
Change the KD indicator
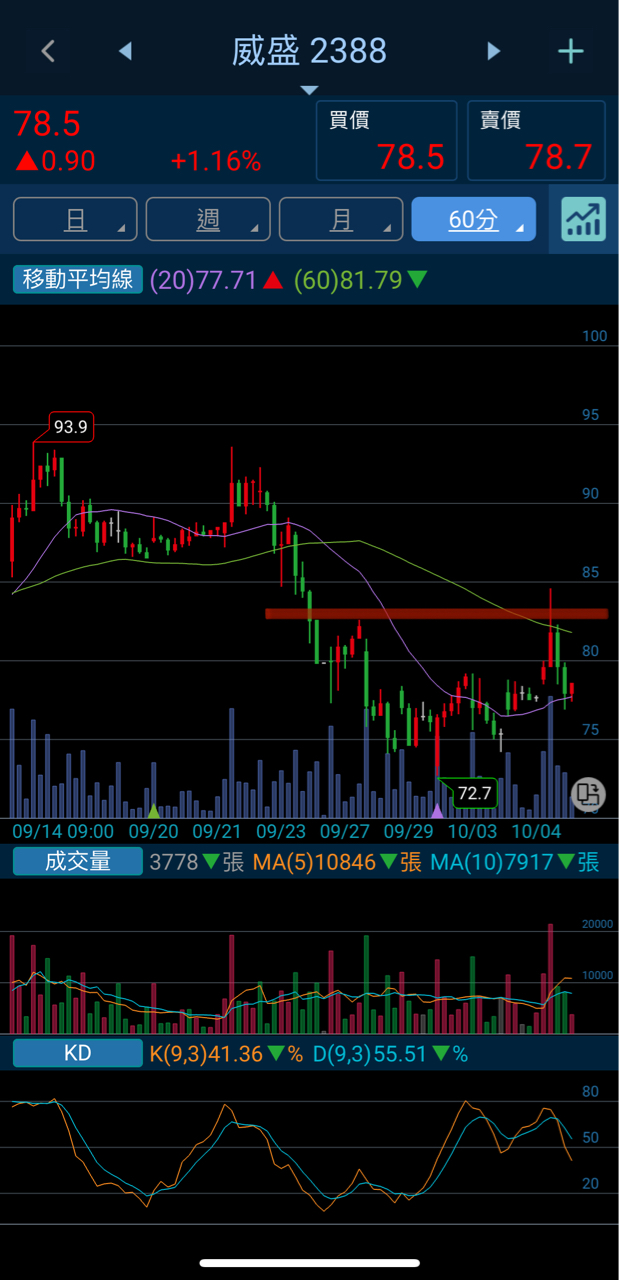pos(78,1053)
